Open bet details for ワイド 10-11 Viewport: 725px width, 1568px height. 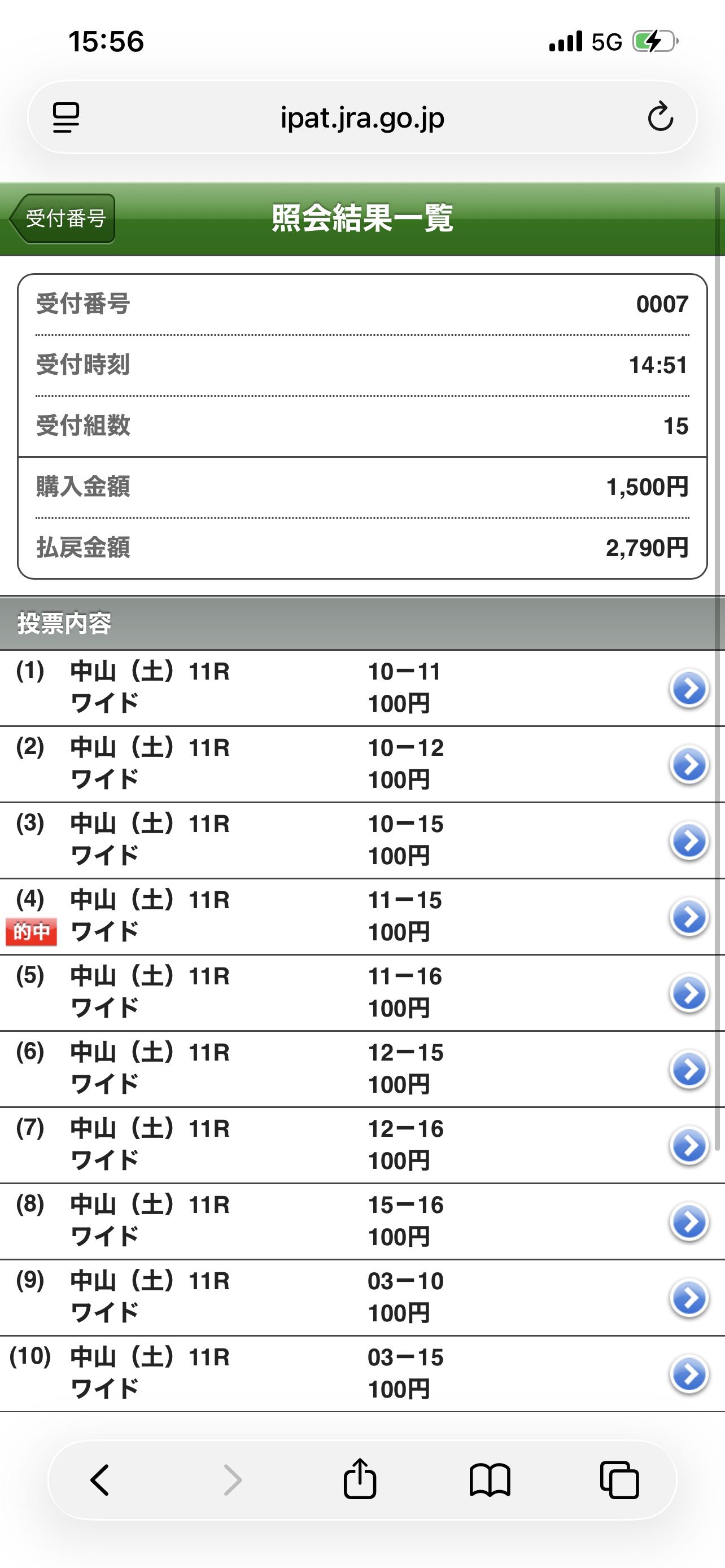tap(688, 689)
